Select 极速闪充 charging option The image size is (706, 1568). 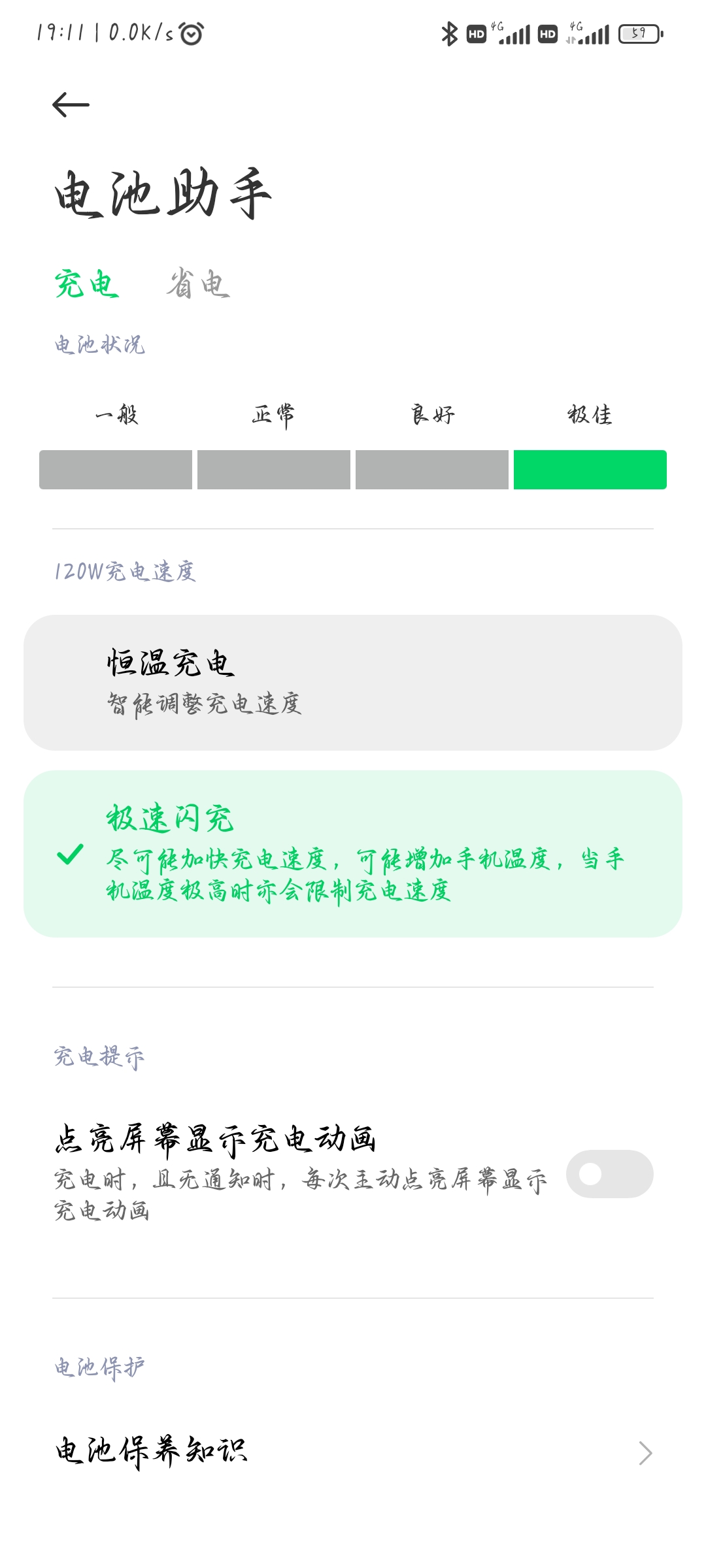(353, 854)
